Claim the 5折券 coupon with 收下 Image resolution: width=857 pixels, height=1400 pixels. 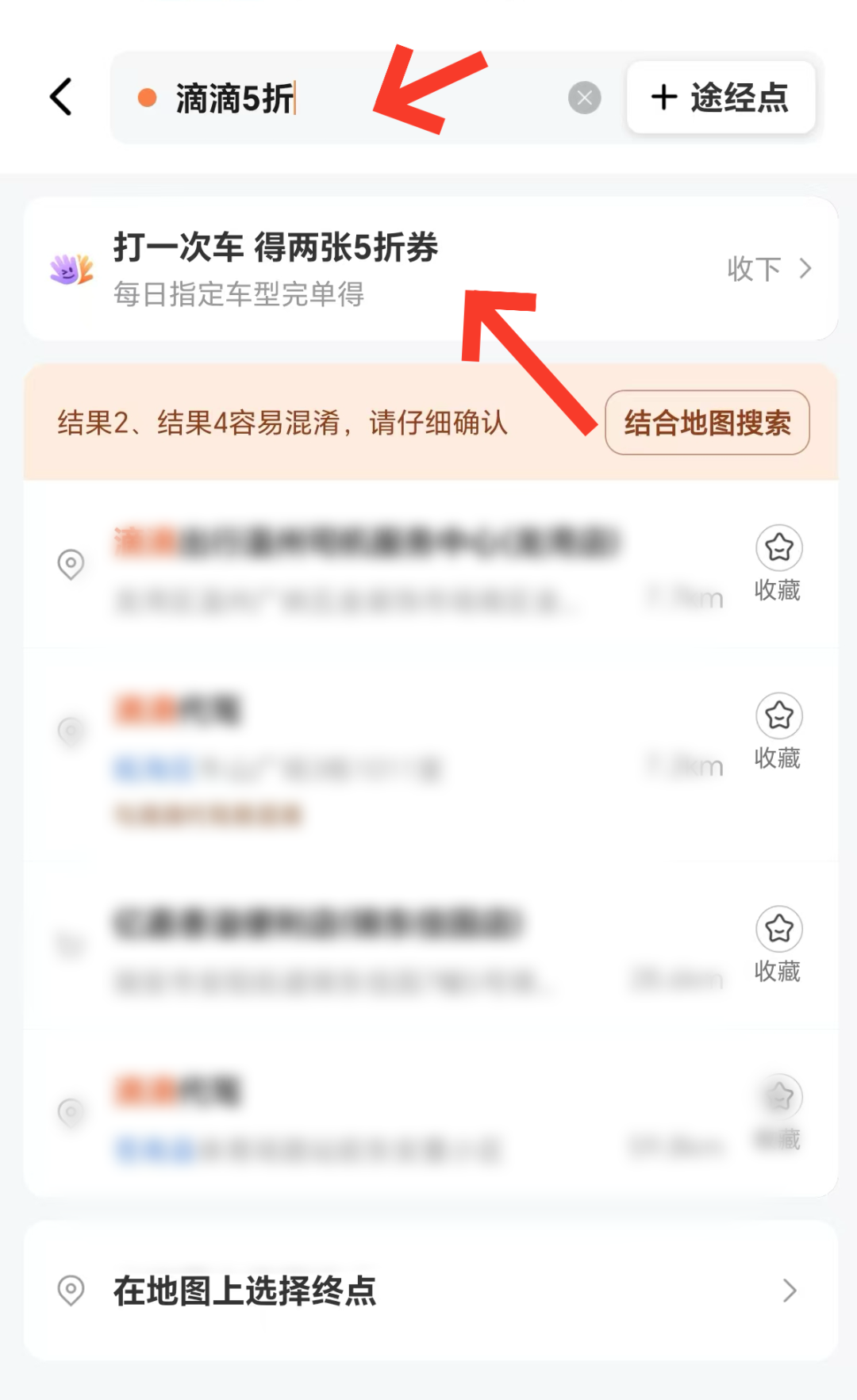tap(768, 269)
